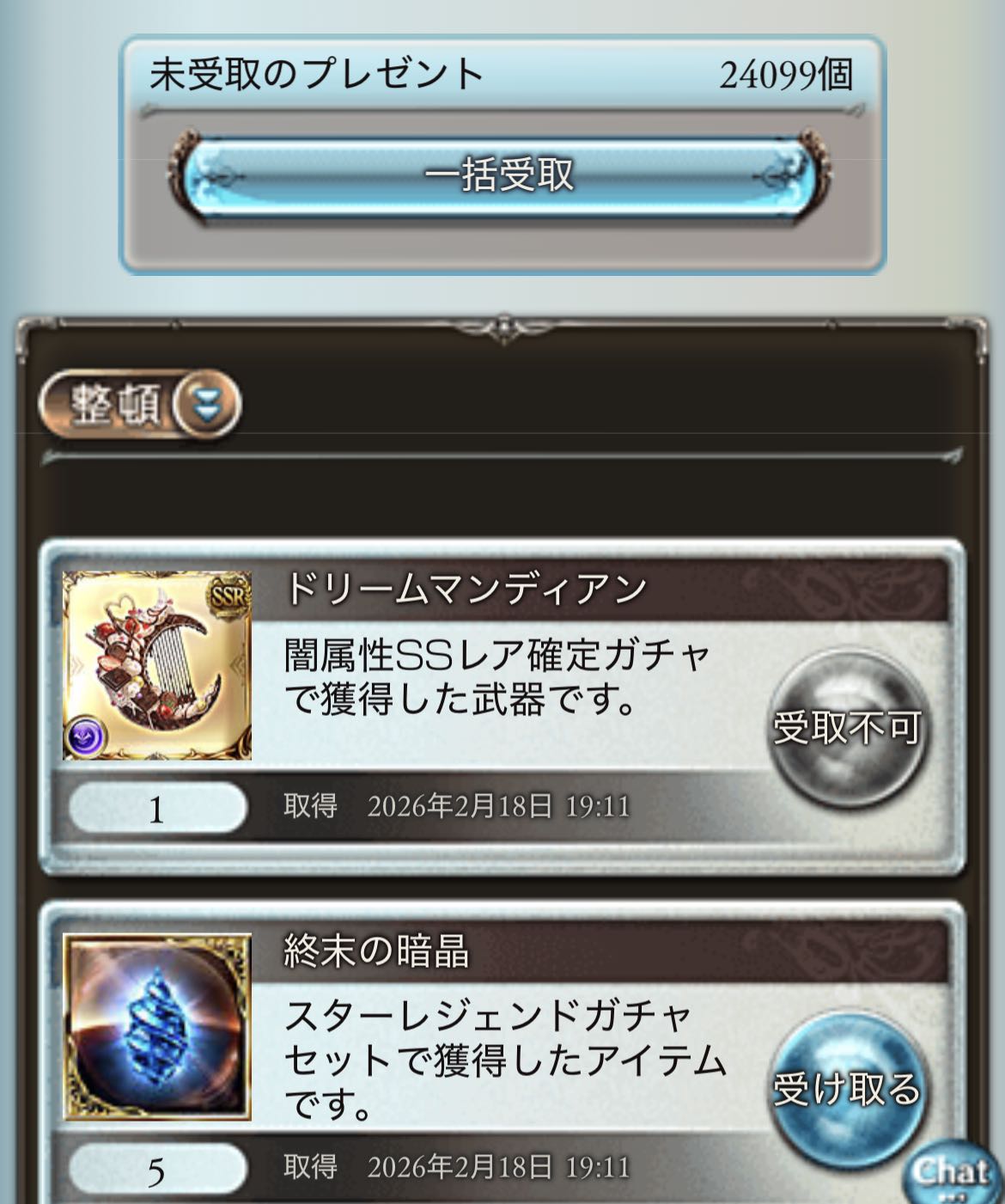Viewport: 1005px width, 1204px height.
Task: Open the Chat bubble
Action: tap(953, 1173)
